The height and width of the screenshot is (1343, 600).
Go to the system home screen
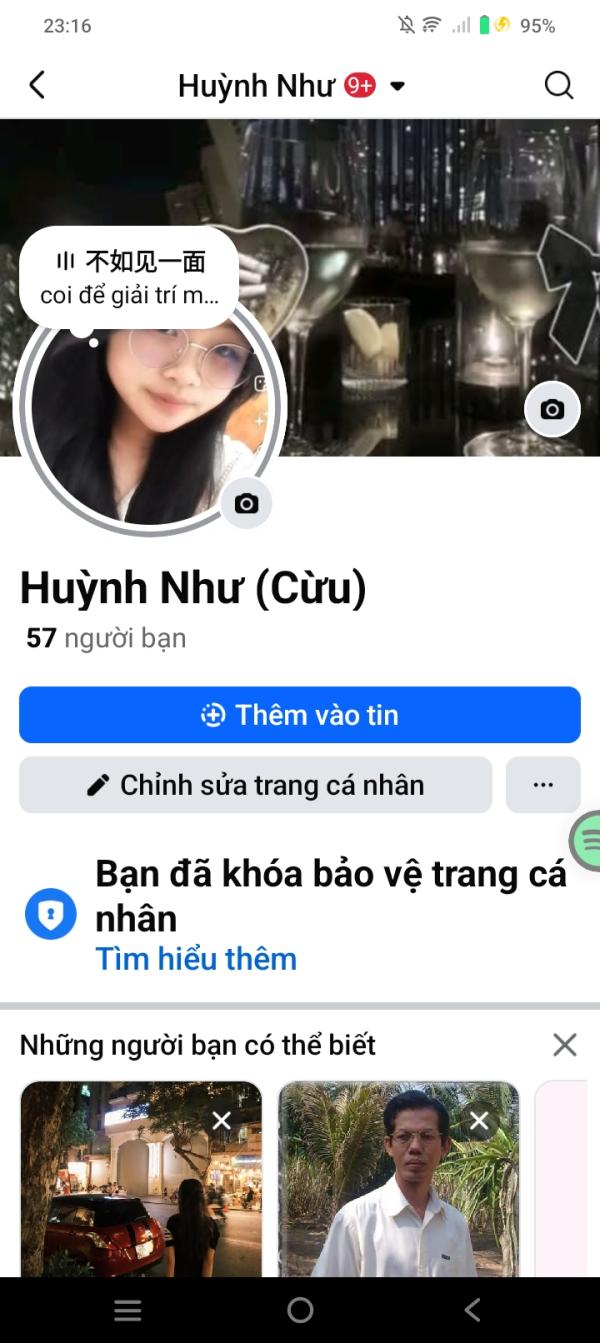300,1310
